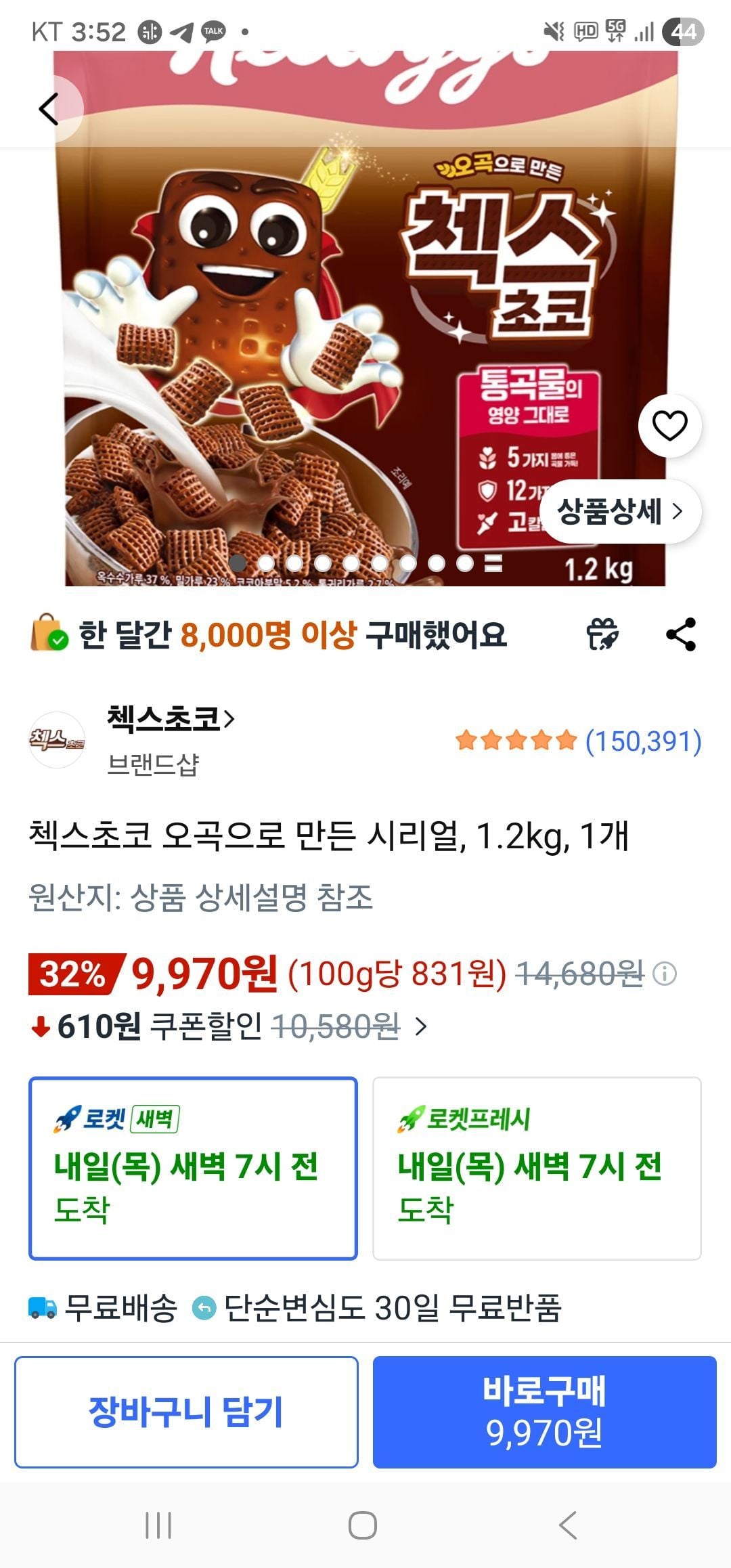Image resolution: width=731 pixels, height=1568 pixels.
Task: Share this product
Action: point(681,635)
